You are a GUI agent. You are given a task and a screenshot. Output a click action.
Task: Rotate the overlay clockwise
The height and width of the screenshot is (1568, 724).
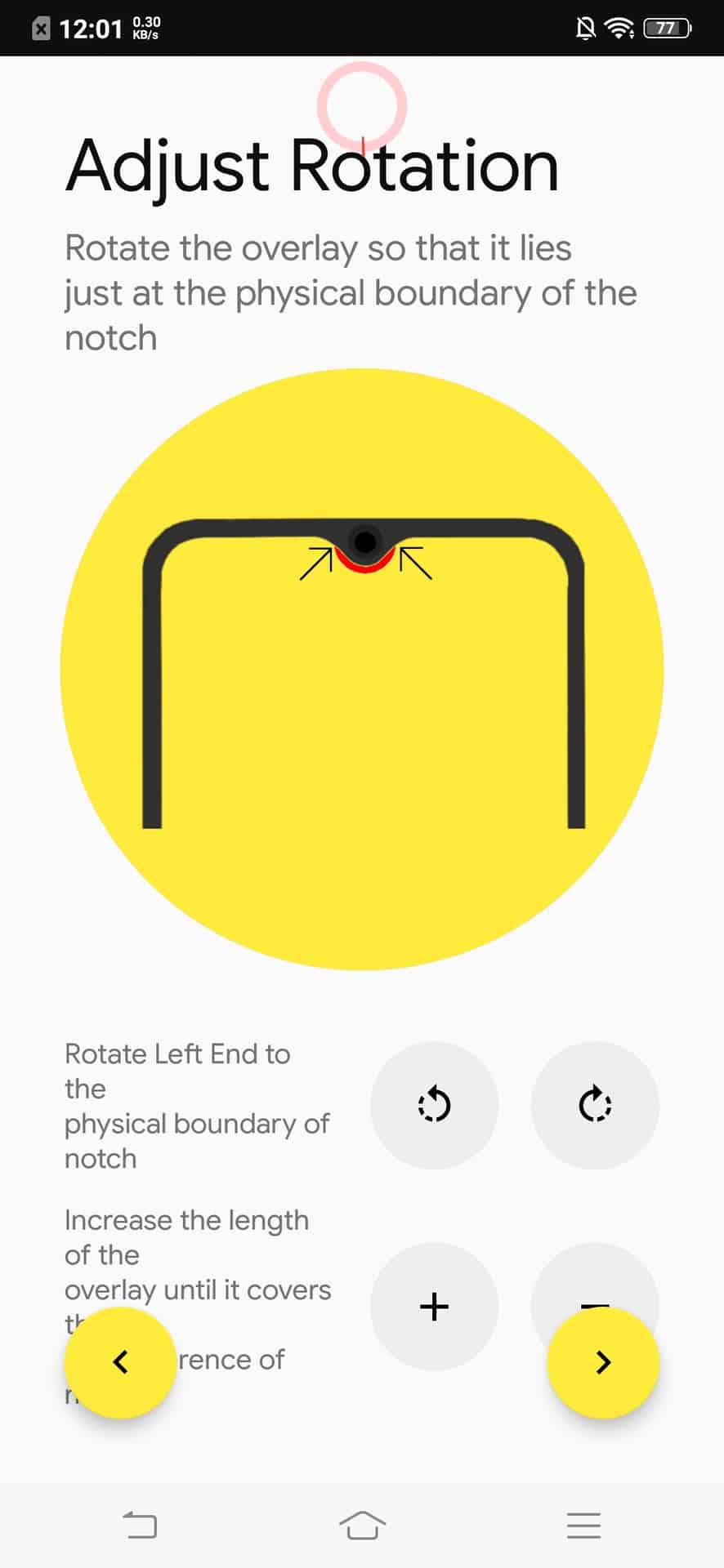pyautogui.click(x=595, y=1105)
